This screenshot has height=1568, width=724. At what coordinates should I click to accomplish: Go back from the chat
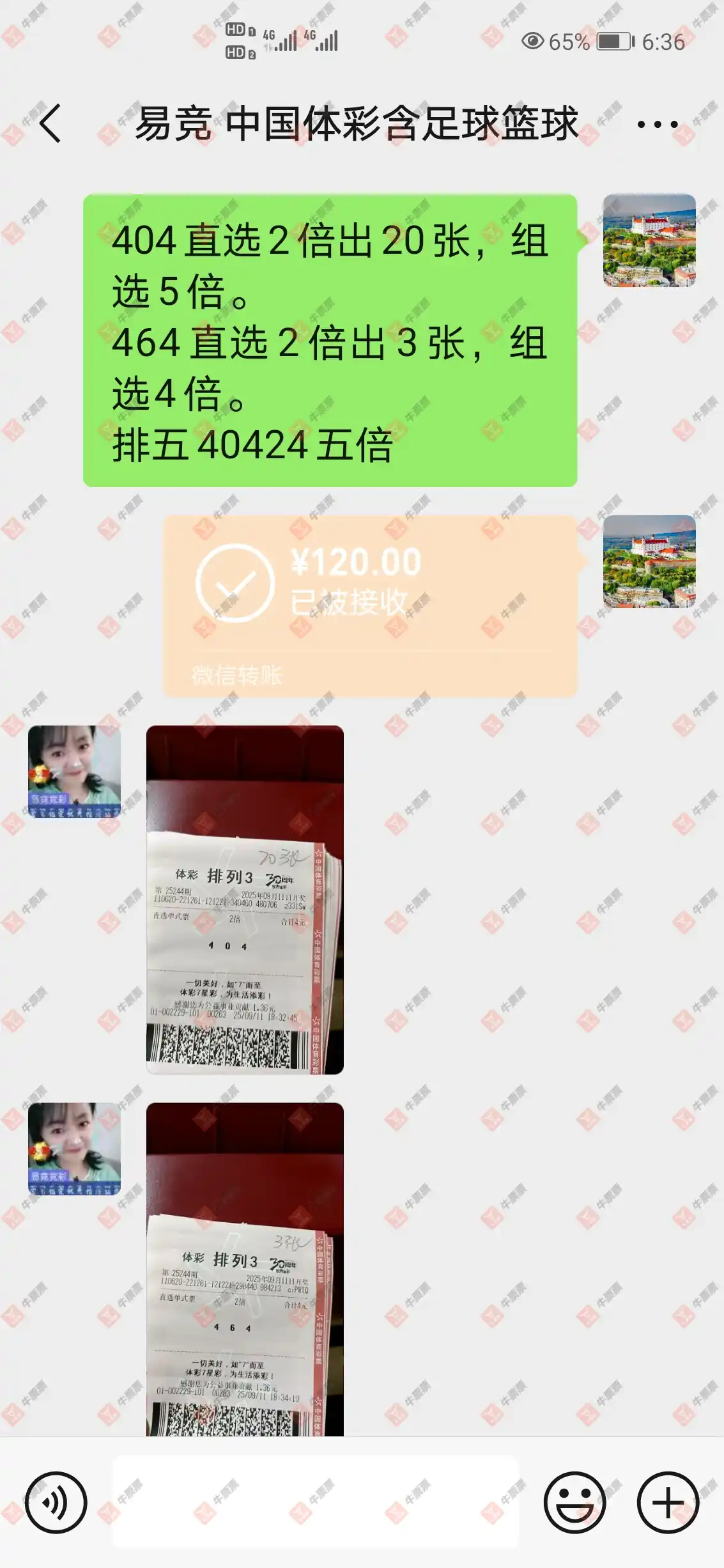50,123
